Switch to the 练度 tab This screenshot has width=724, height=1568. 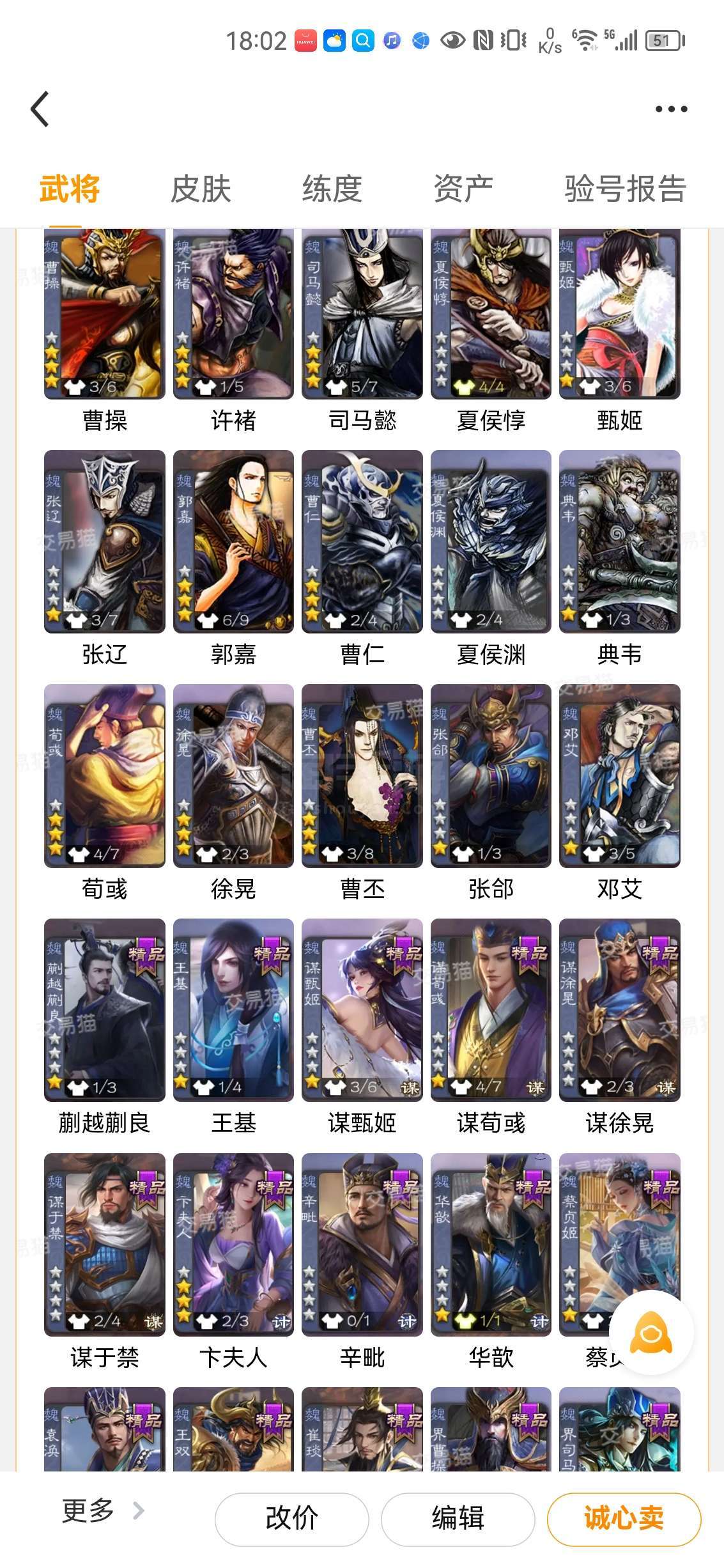click(332, 189)
